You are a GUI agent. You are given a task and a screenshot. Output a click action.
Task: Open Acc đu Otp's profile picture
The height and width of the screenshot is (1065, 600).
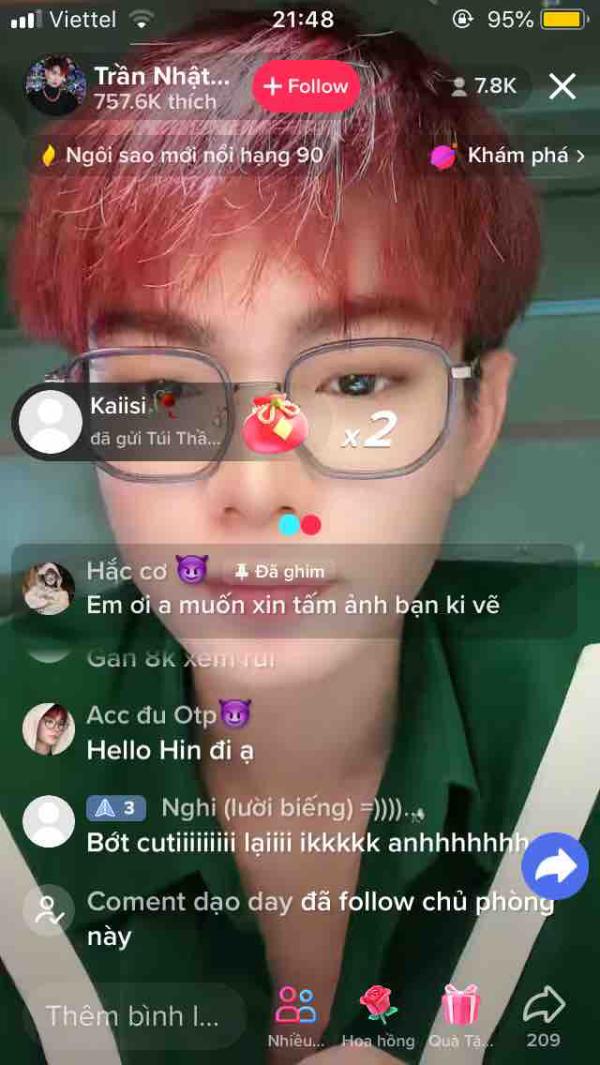click(x=48, y=729)
